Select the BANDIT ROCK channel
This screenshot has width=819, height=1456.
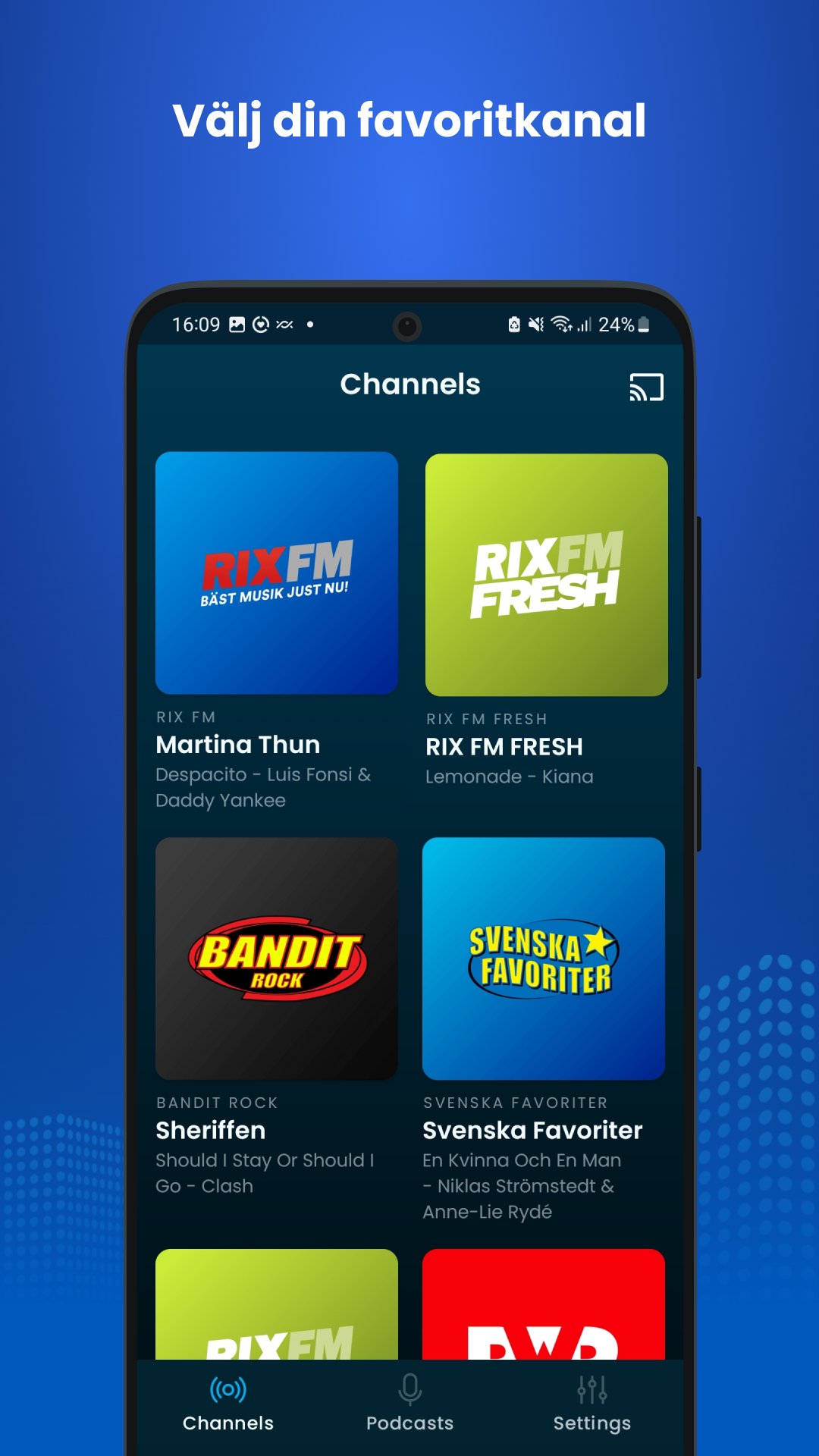click(276, 957)
